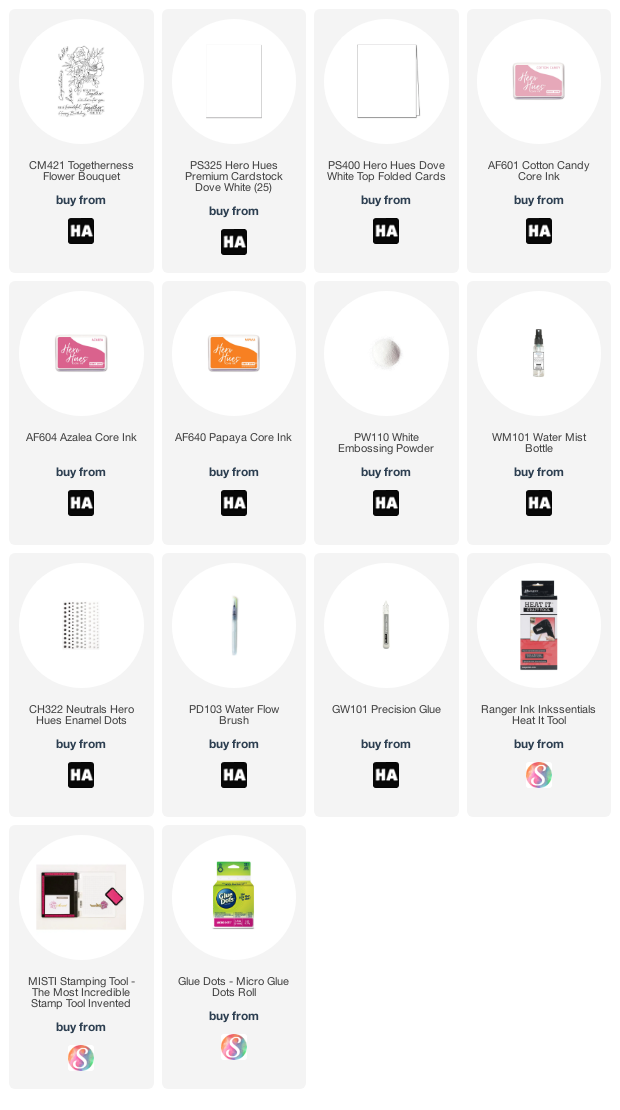Tap the HA store icon under PS325 Cardstock
620x1110 pixels.
click(x=234, y=242)
